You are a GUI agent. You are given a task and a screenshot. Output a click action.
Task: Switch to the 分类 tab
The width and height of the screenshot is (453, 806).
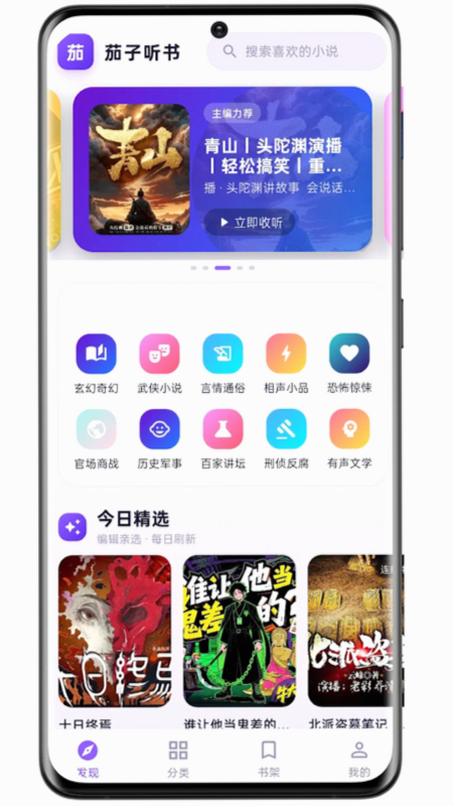tap(178, 759)
